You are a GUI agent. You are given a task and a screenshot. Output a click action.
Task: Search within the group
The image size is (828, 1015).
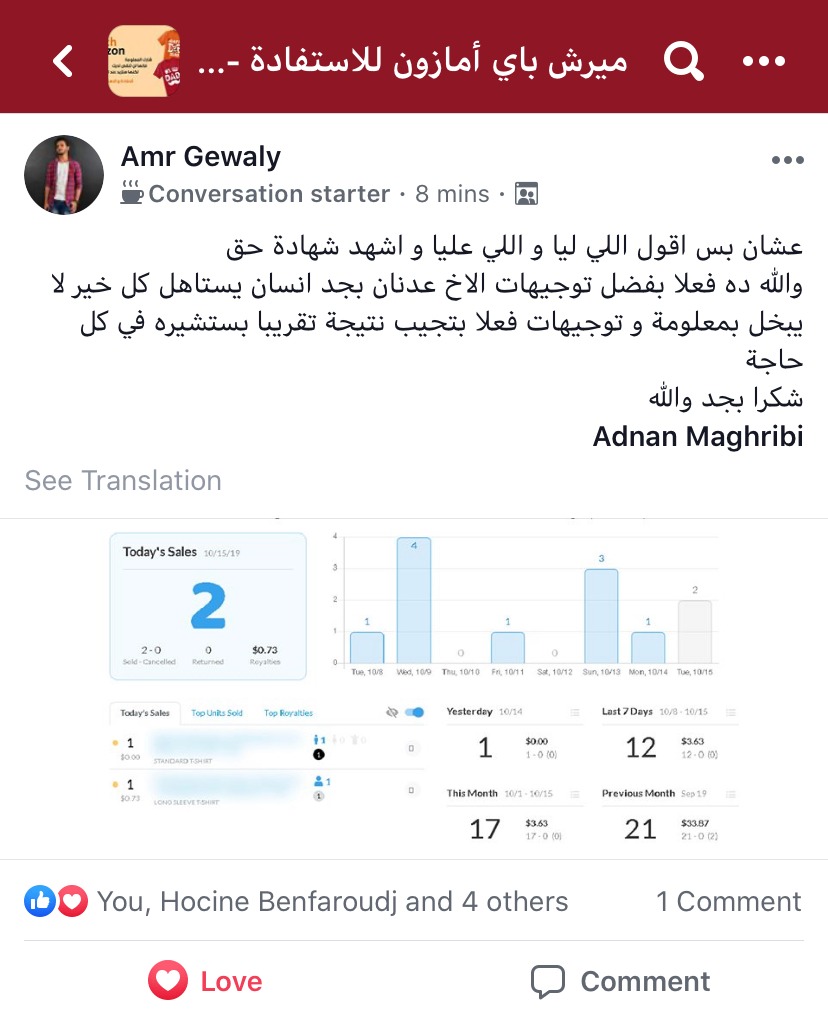tap(683, 62)
